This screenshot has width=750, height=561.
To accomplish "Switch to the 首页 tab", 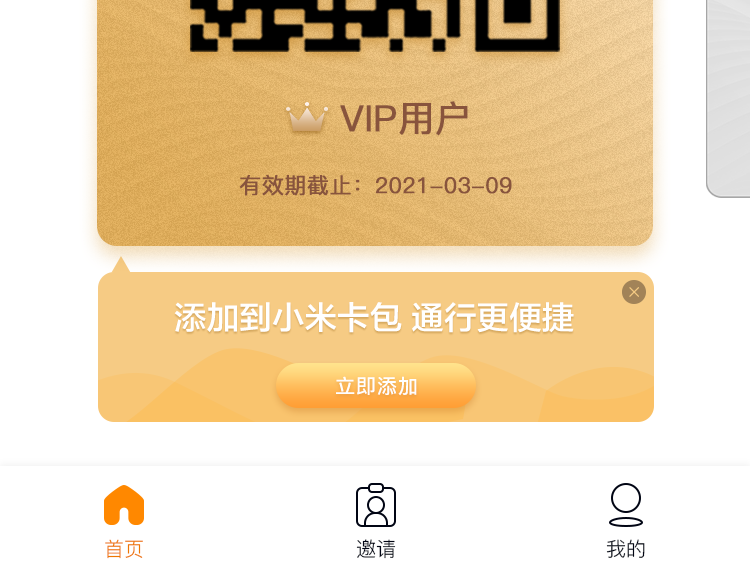I will tap(124, 521).
